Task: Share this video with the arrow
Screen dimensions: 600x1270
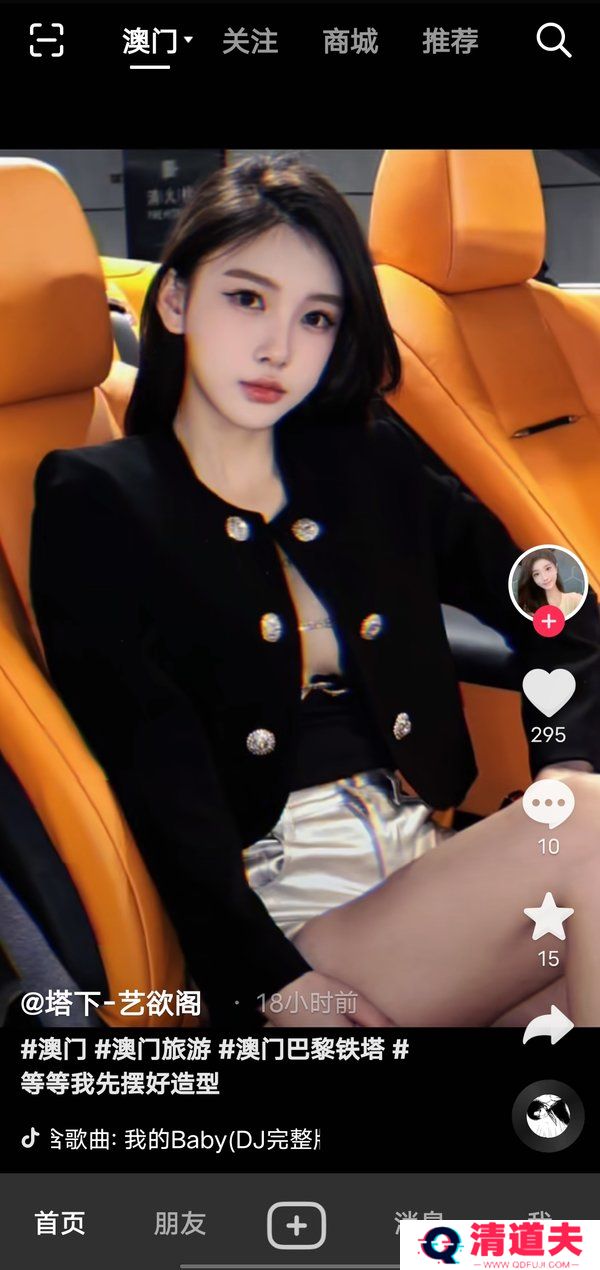Action: pyautogui.click(x=549, y=1025)
